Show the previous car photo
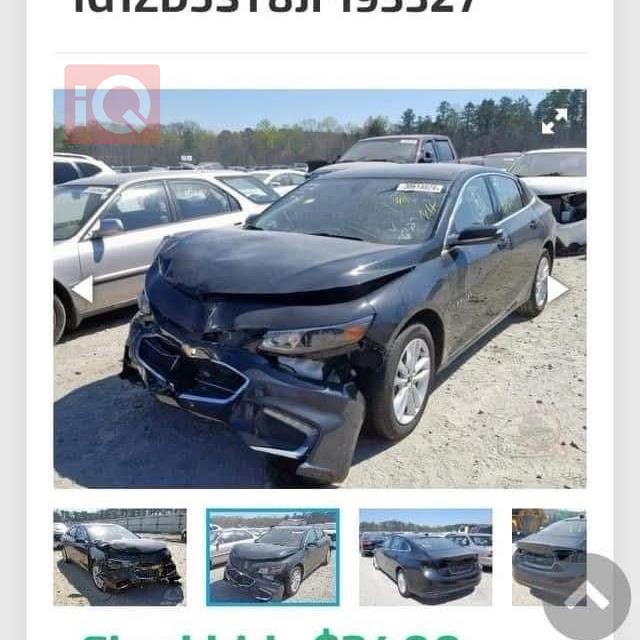The height and width of the screenshot is (640, 640). coord(83,289)
